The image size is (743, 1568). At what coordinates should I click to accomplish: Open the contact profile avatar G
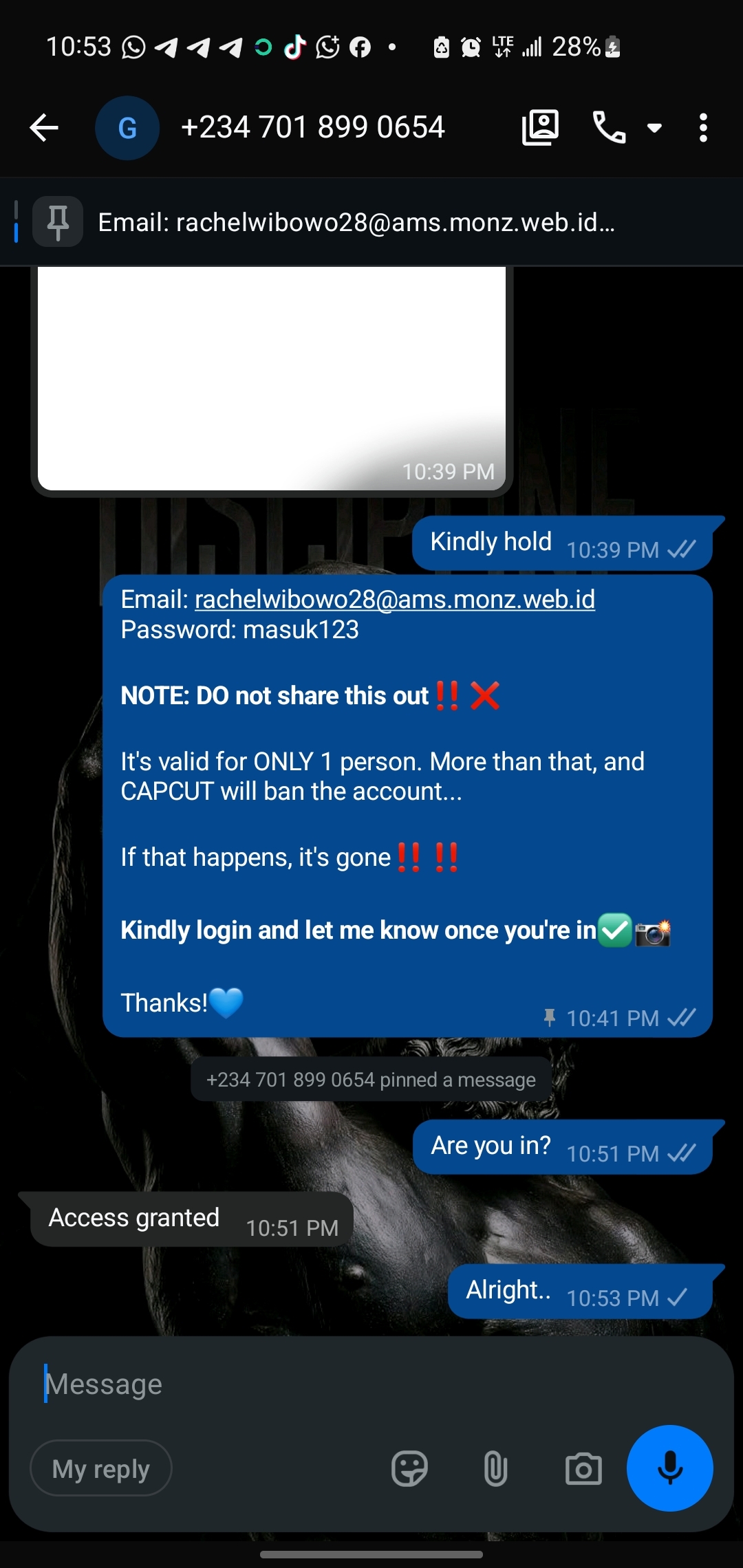tap(127, 128)
